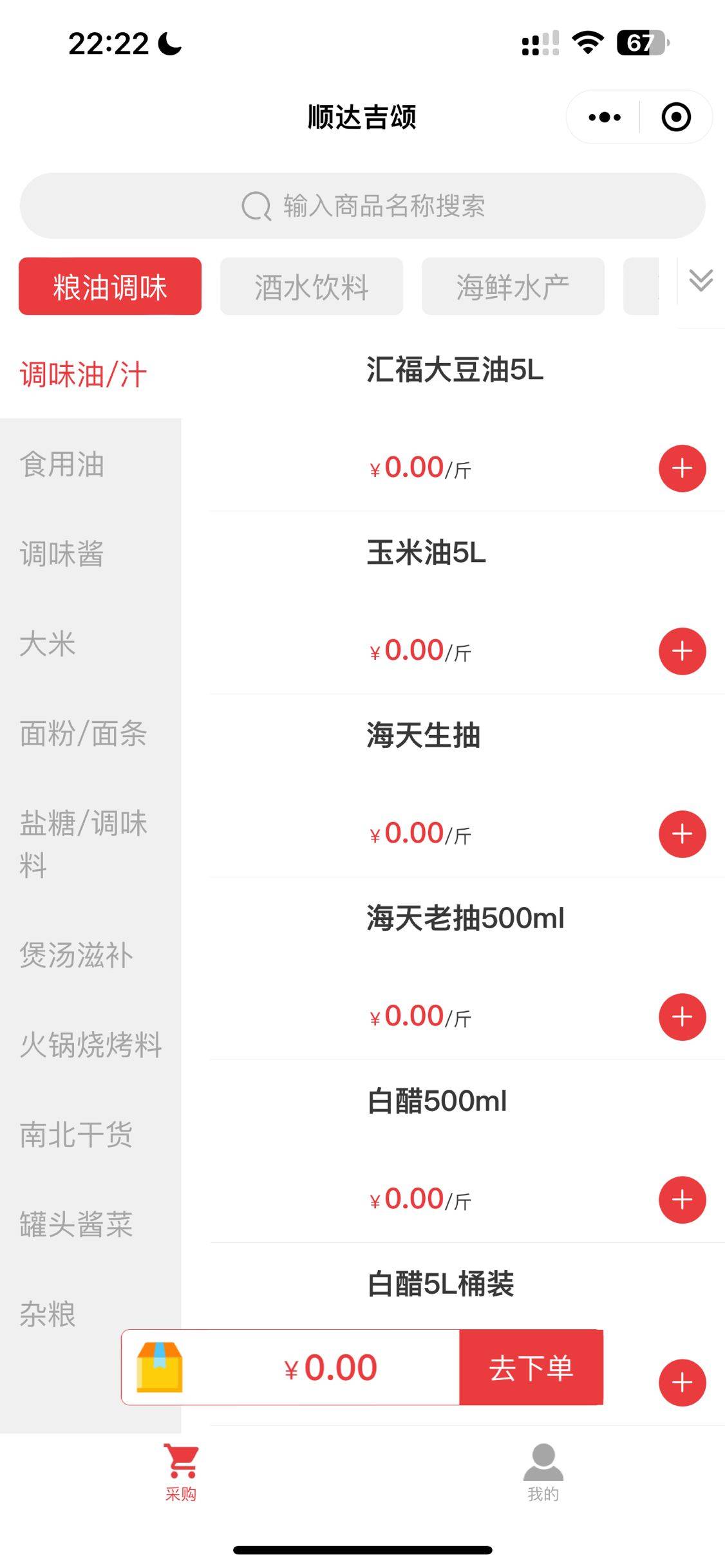Tap 去下单 to place the order
This screenshot has width=725, height=1568.
[531, 1367]
